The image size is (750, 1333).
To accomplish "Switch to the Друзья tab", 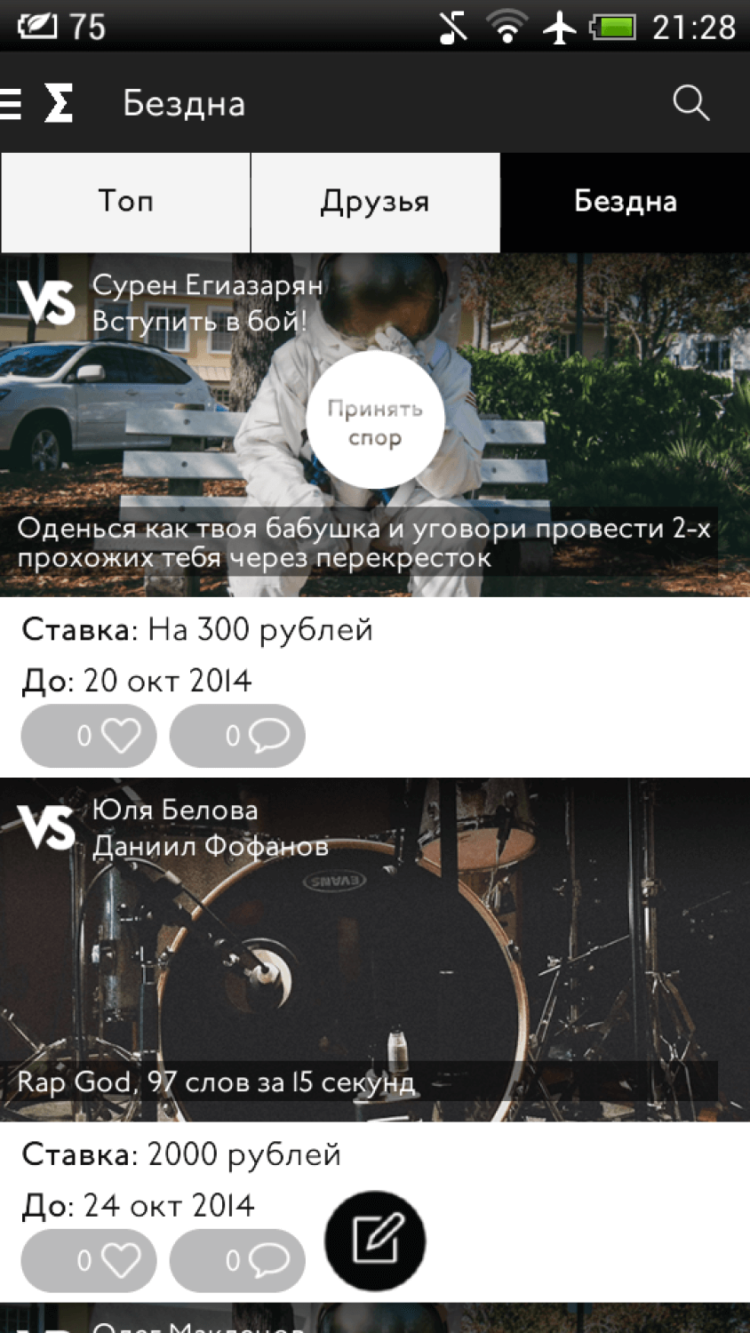I will pos(375,202).
